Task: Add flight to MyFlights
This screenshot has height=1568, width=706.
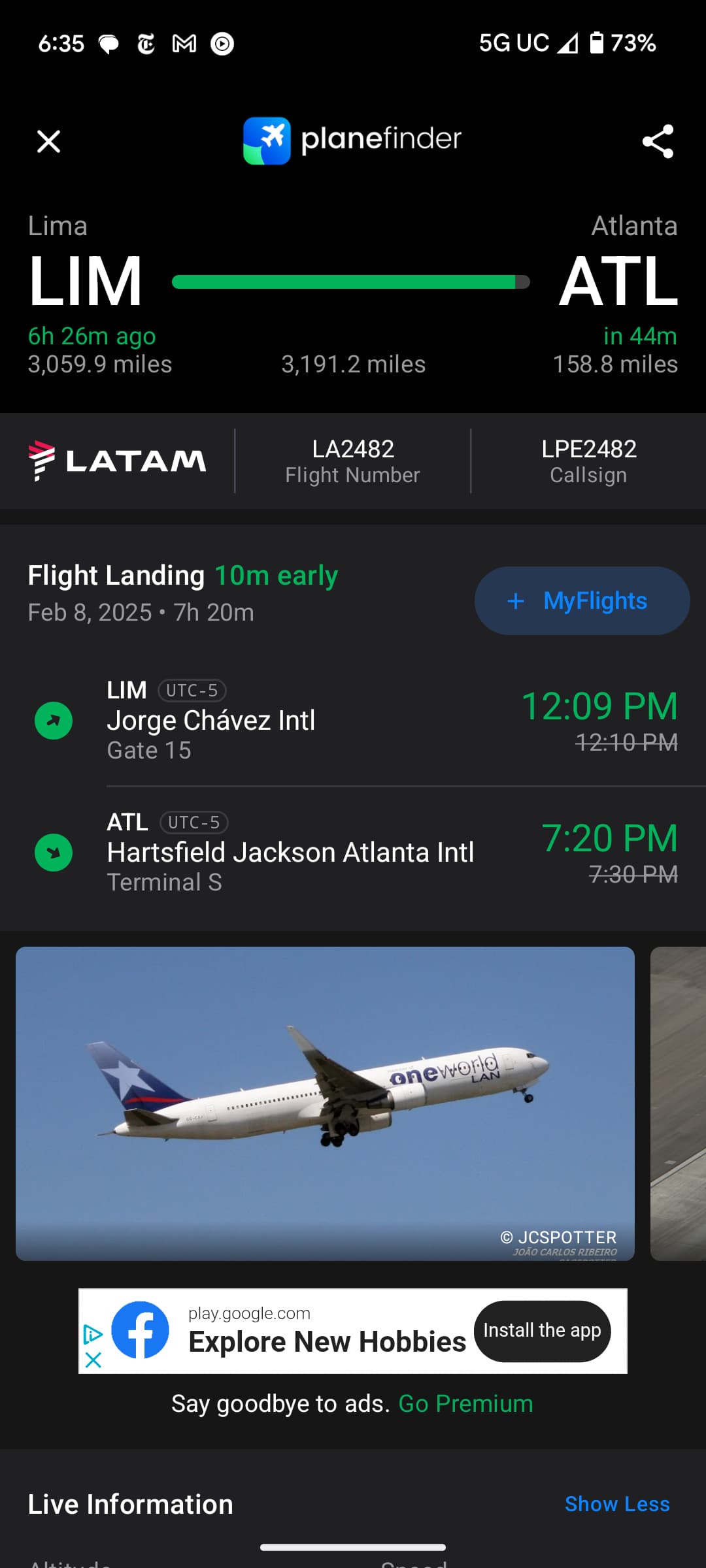Action: [x=582, y=600]
